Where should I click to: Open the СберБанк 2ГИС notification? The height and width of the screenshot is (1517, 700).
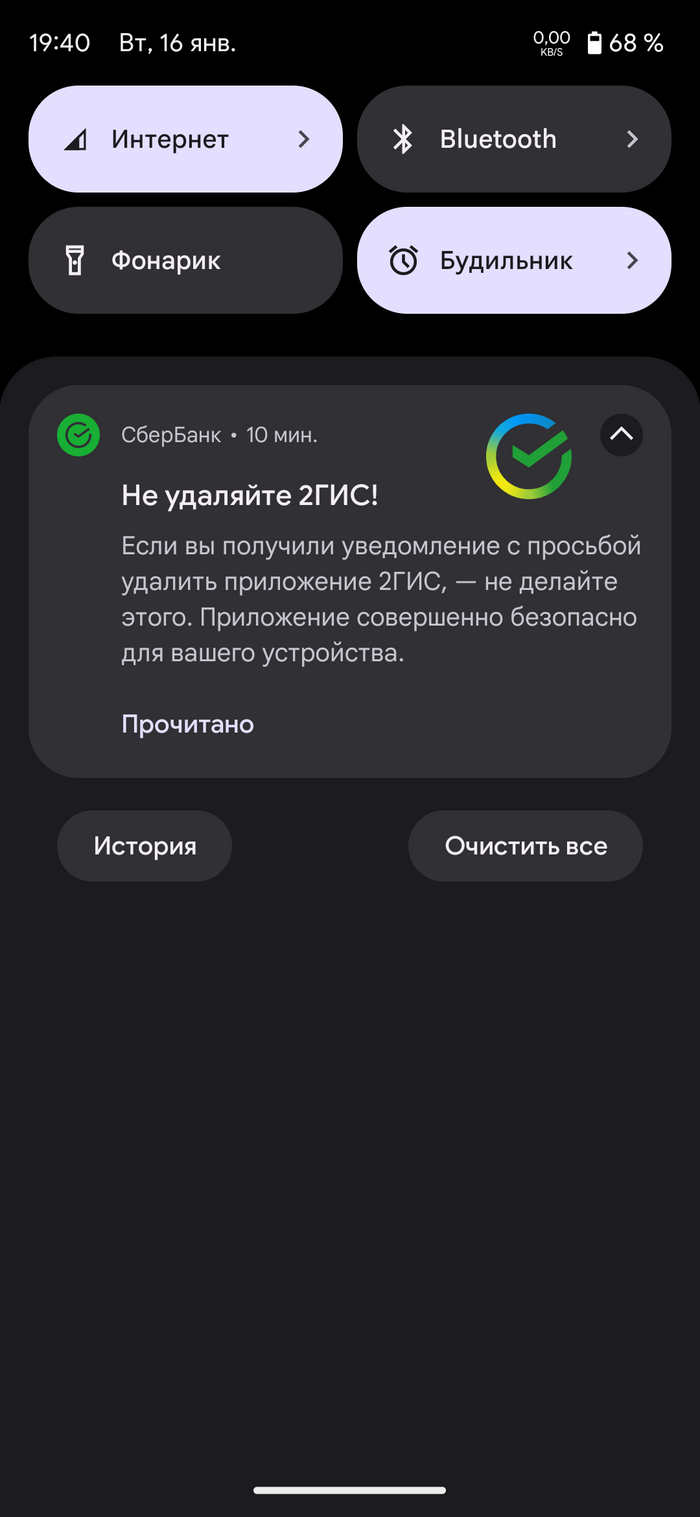tap(350, 580)
